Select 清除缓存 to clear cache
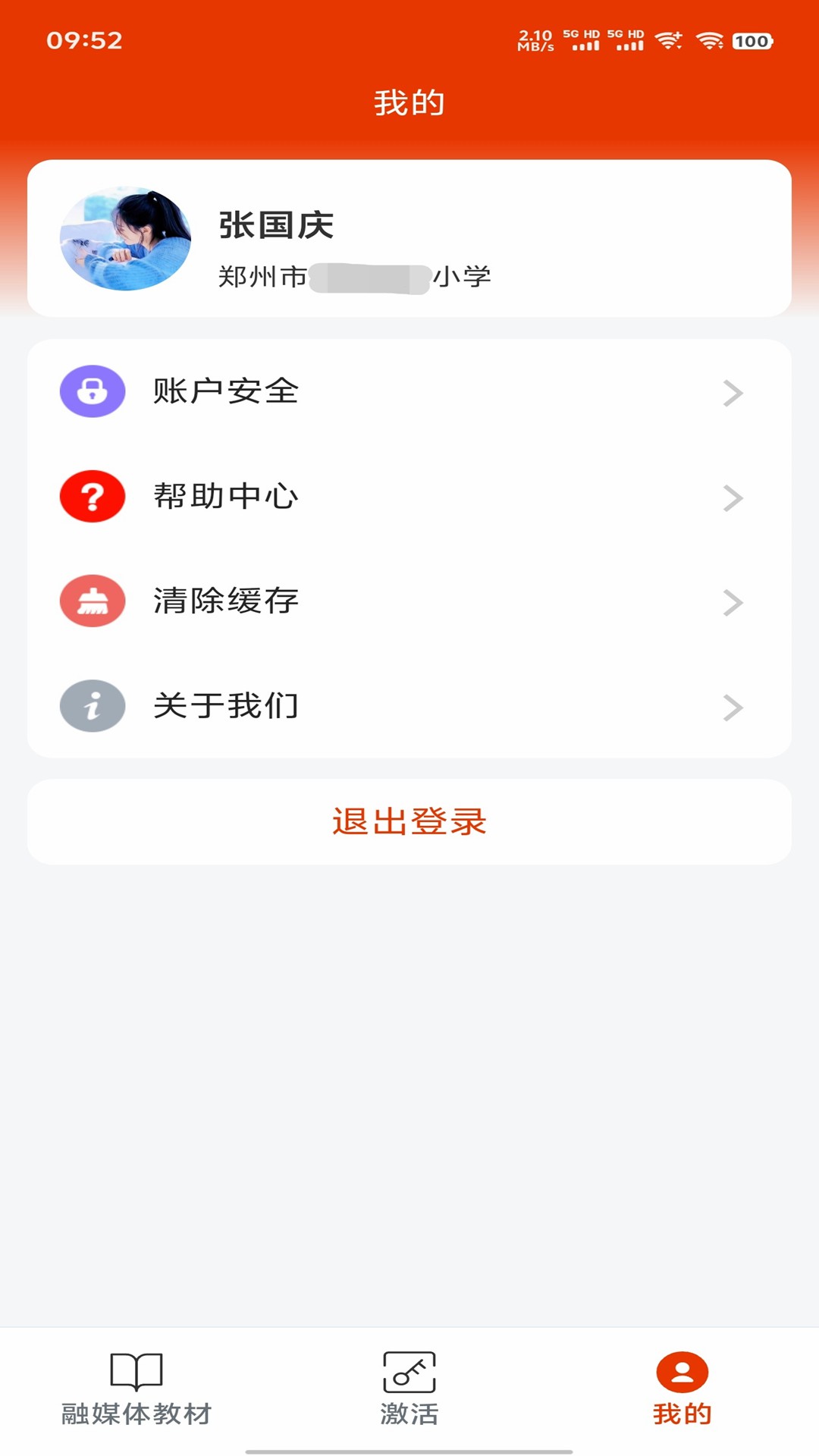 click(x=409, y=601)
